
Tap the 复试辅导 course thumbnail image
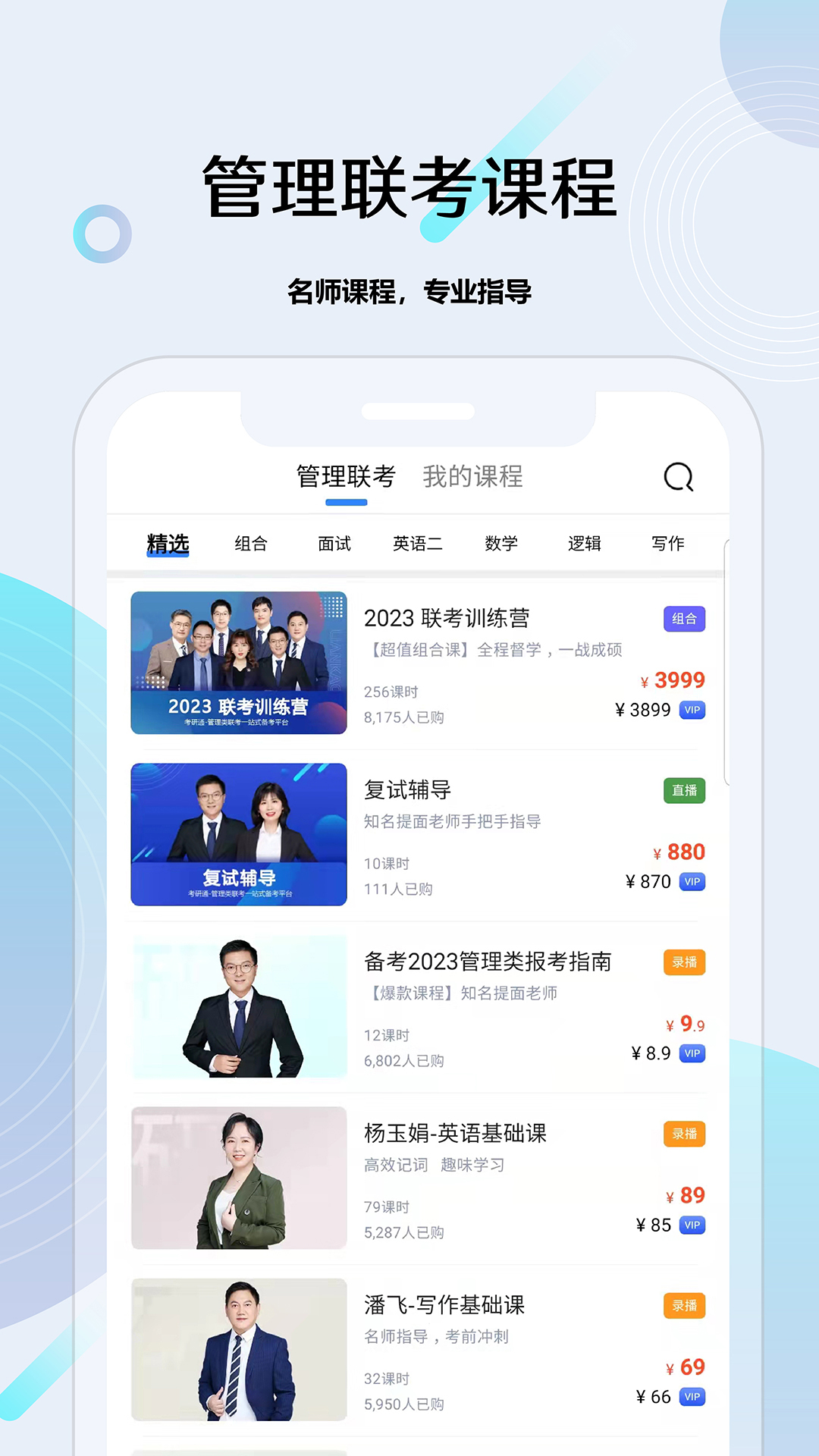(x=238, y=835)
